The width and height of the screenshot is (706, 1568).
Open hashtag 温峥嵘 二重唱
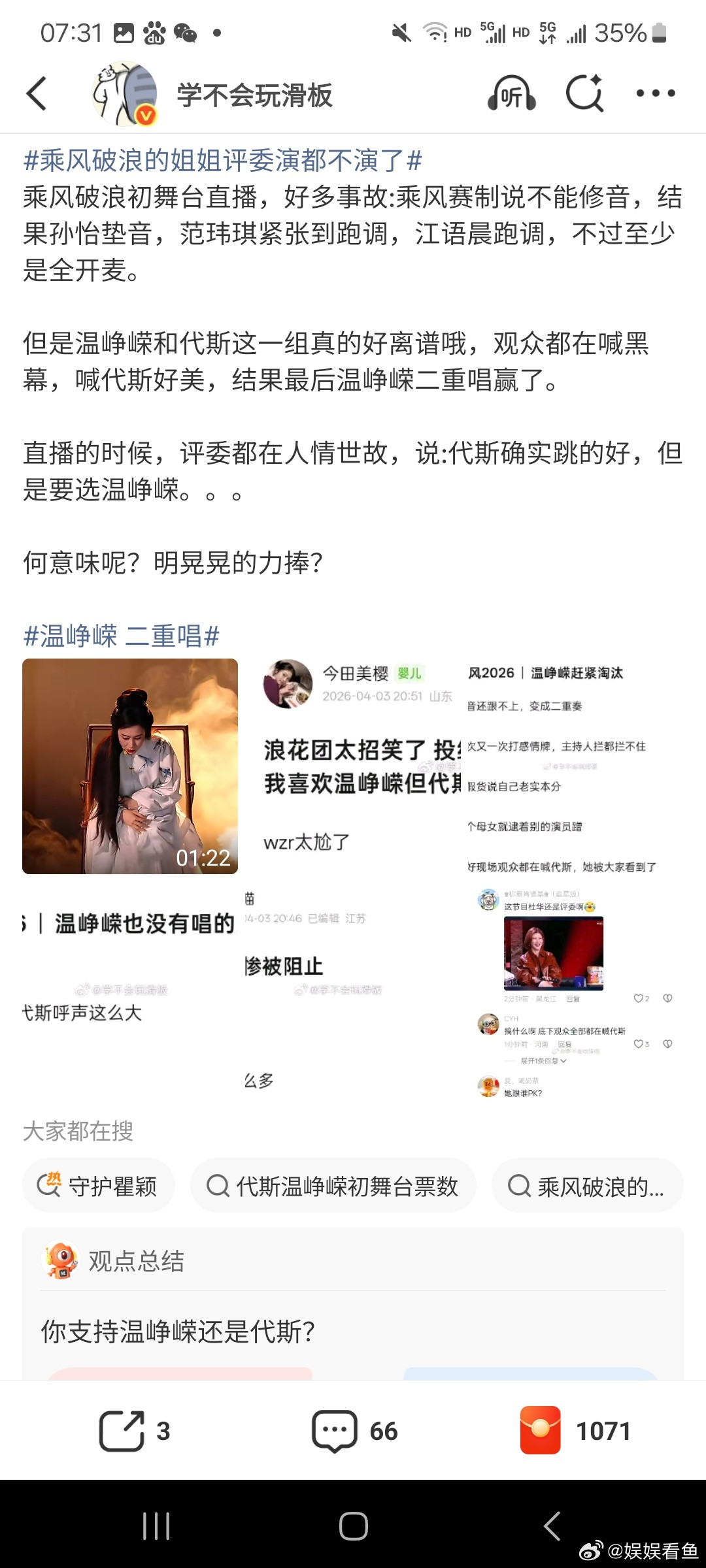point(121,632)
